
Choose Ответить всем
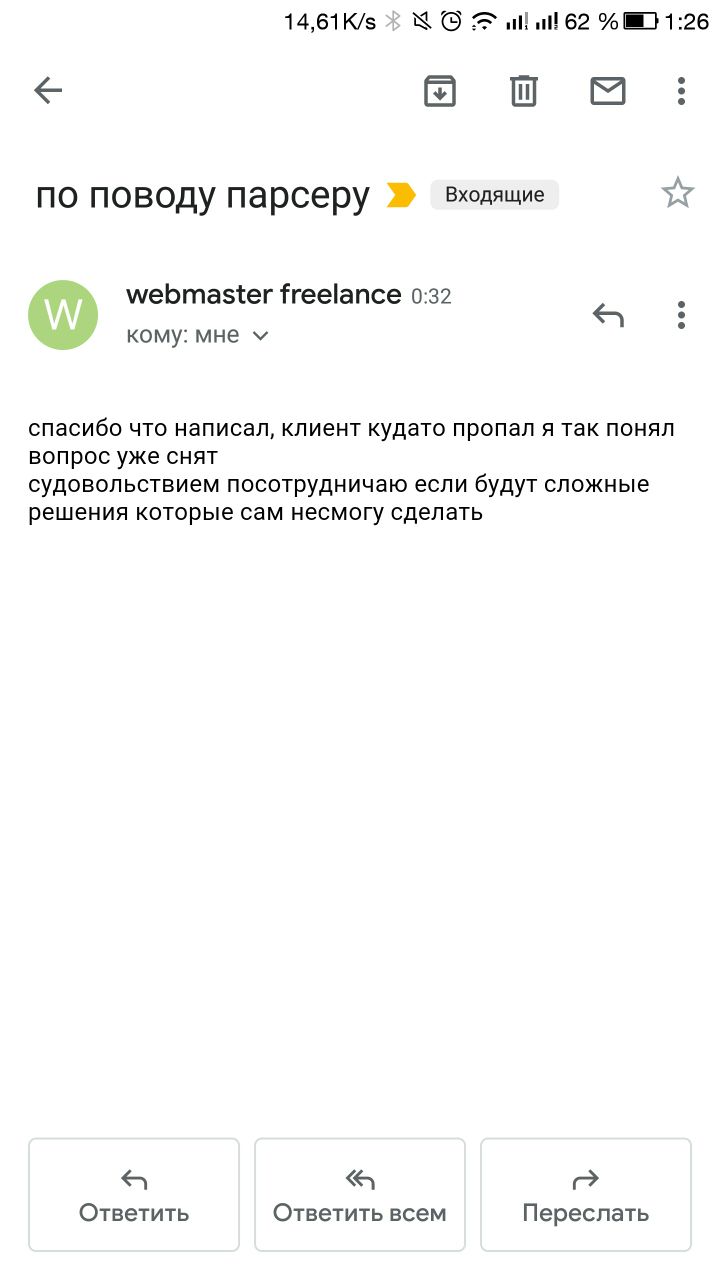(x=360, y=1195)
